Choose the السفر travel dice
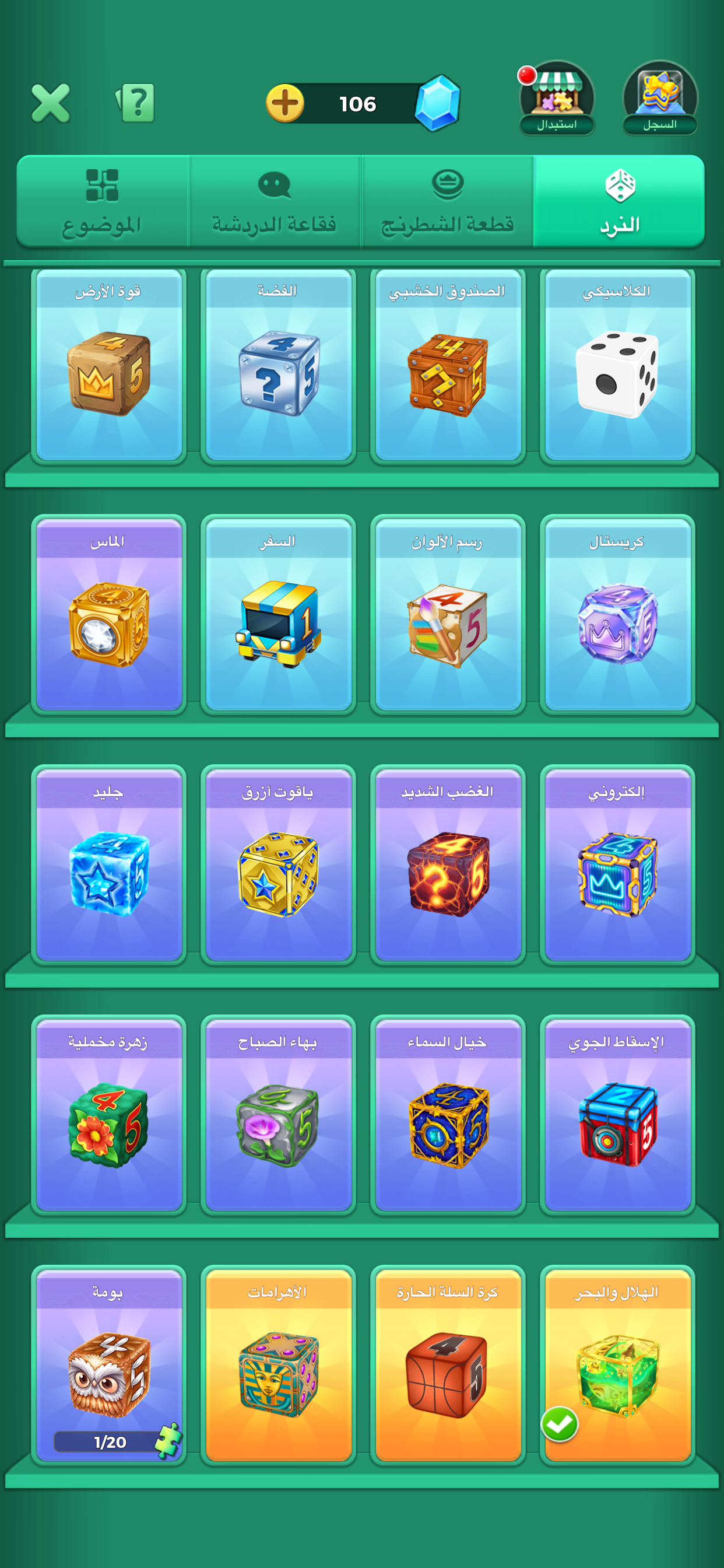The width and height of the screenshot is (724, 1568). click(x=278, y=616)
